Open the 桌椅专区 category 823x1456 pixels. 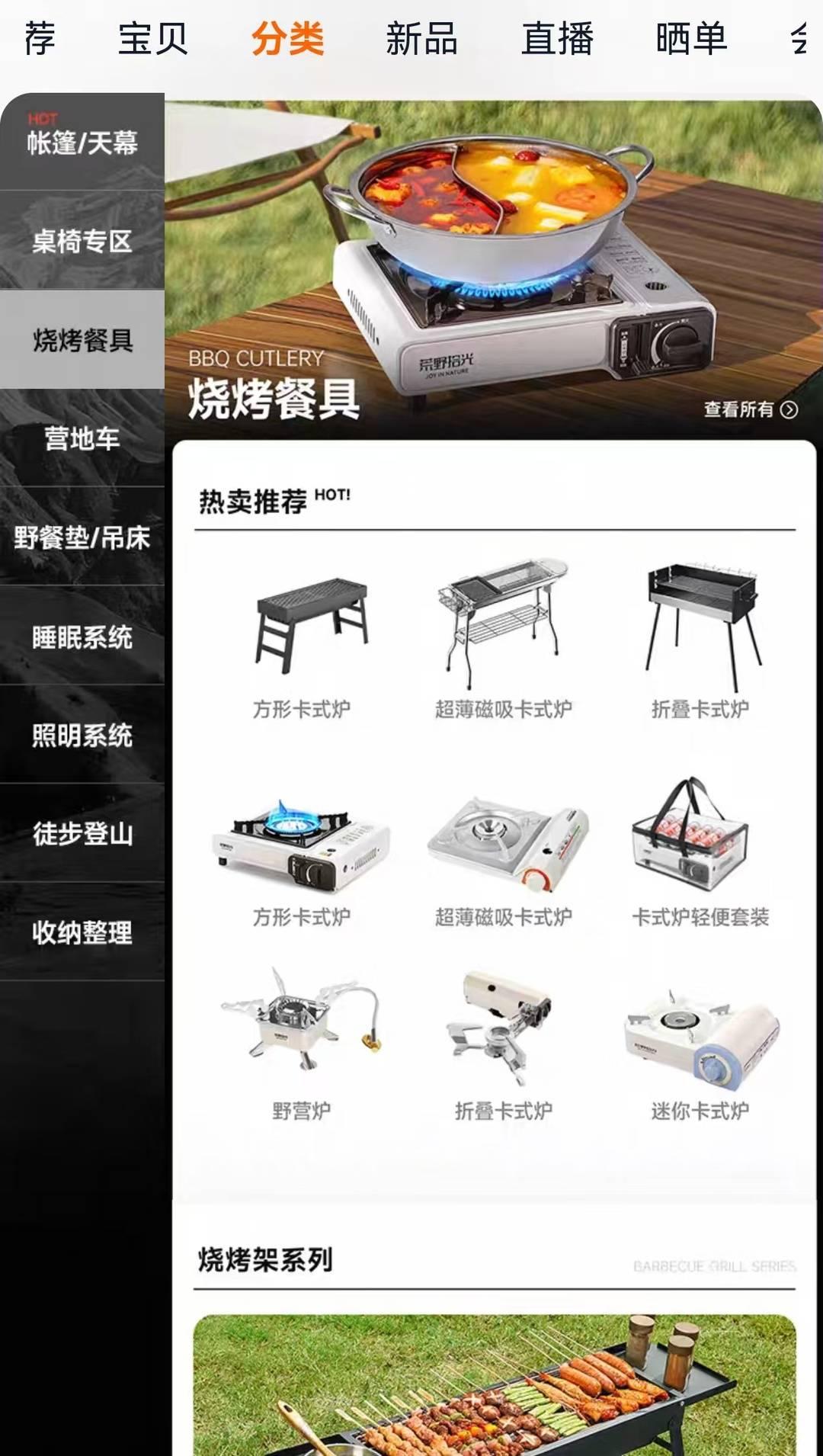[82, 240]
